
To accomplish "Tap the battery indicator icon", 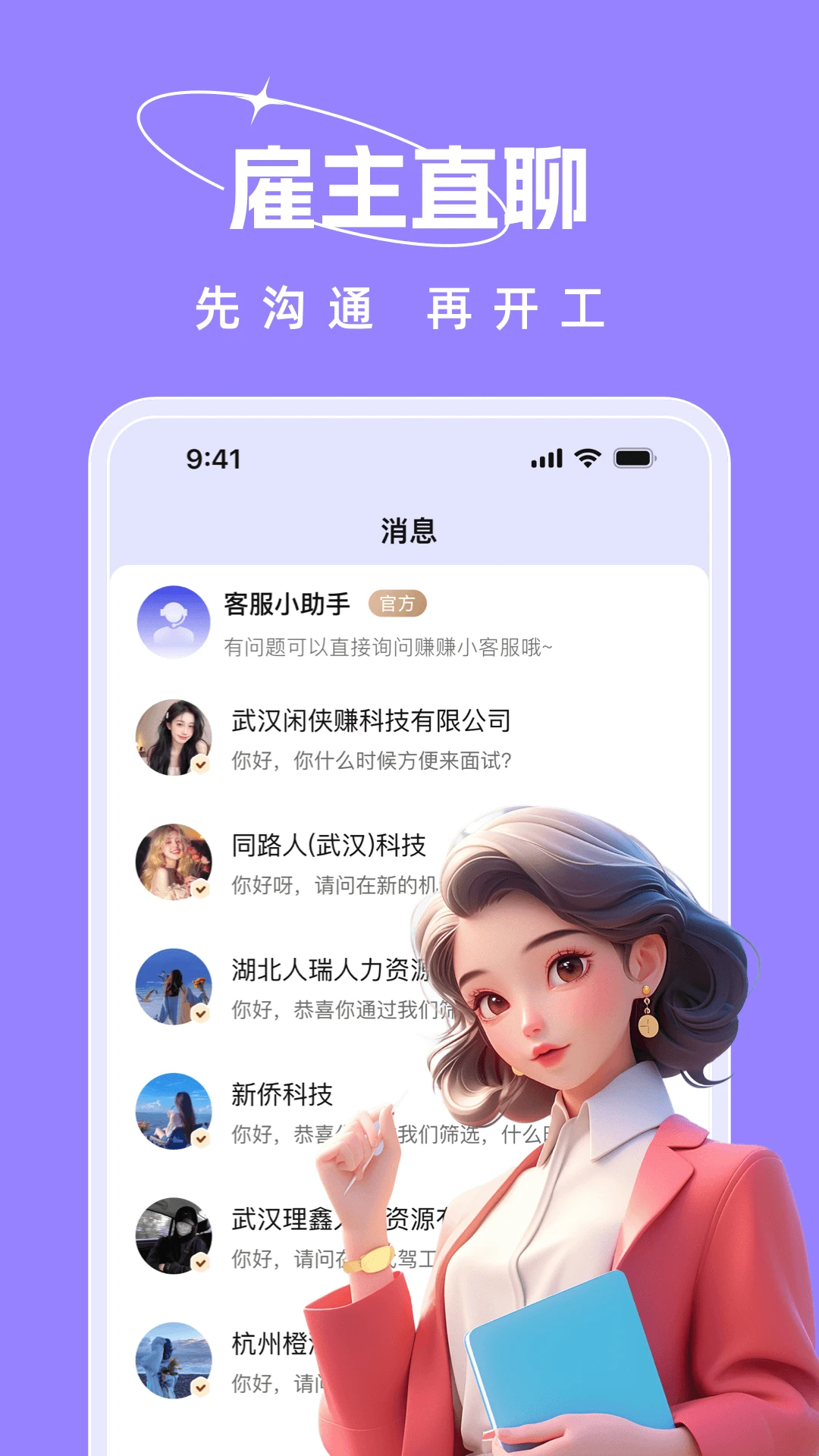I will point(634,457).
